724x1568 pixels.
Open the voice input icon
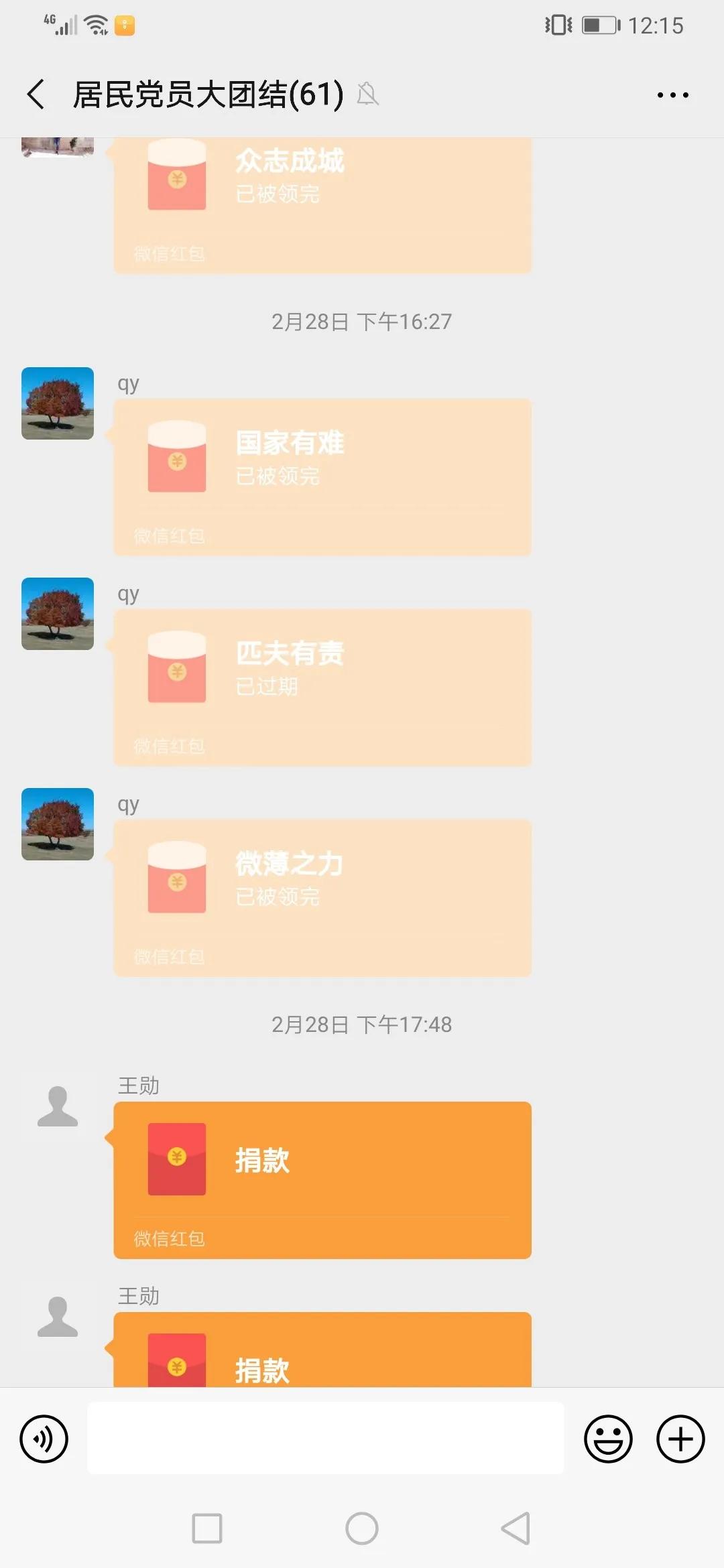[43, 1438]
